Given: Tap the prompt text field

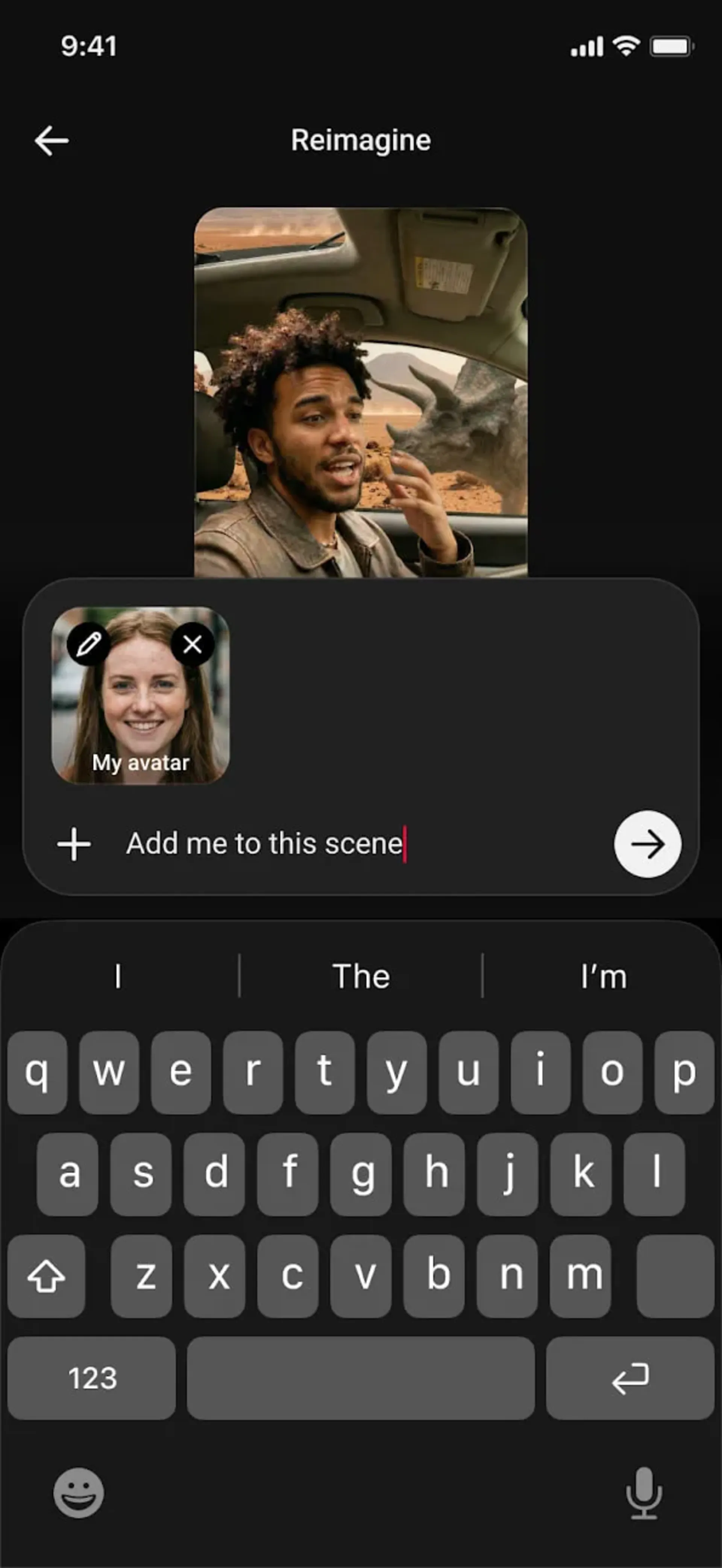Looking at the screenshot, I should tap(359, 844).
